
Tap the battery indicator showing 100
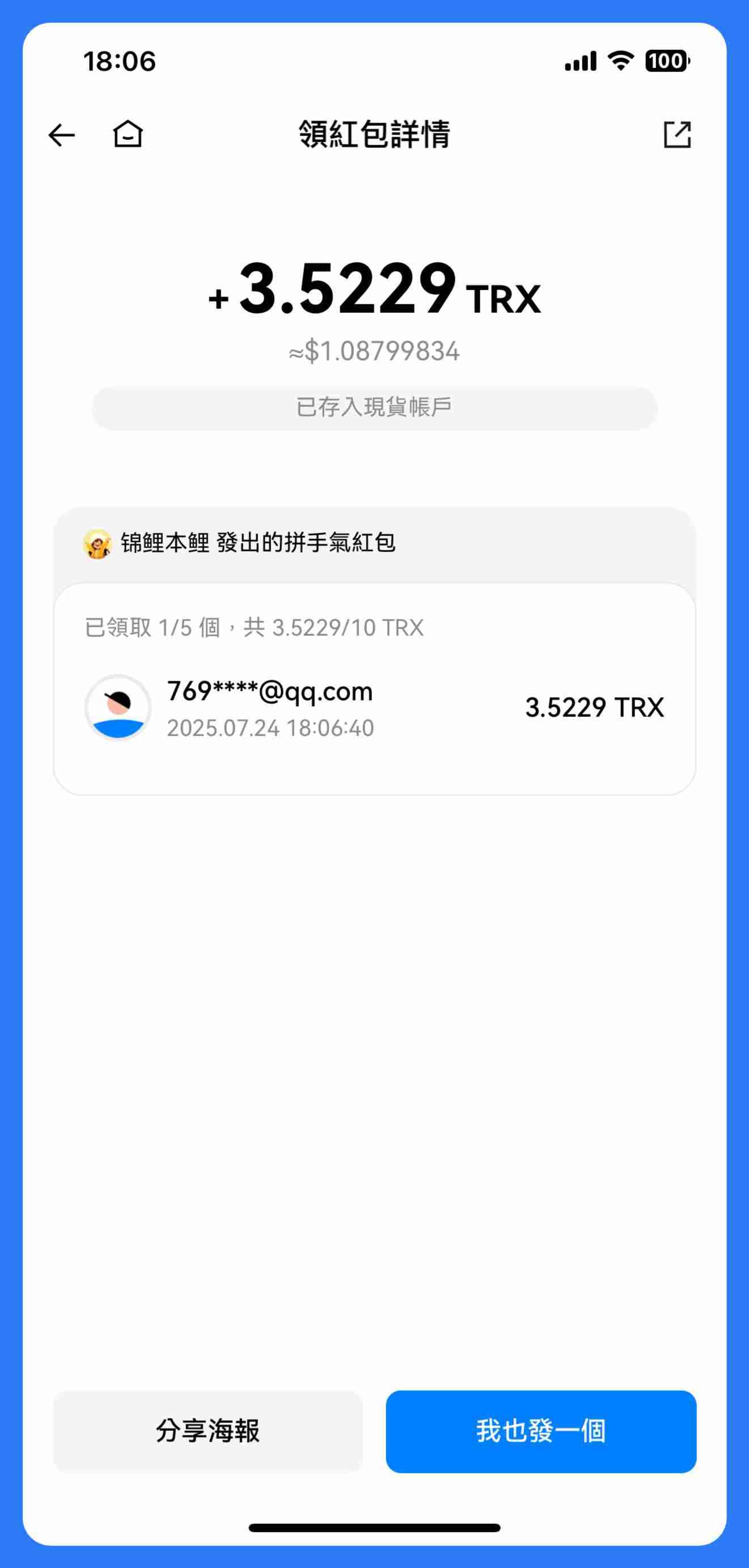(x=667, y=61)
